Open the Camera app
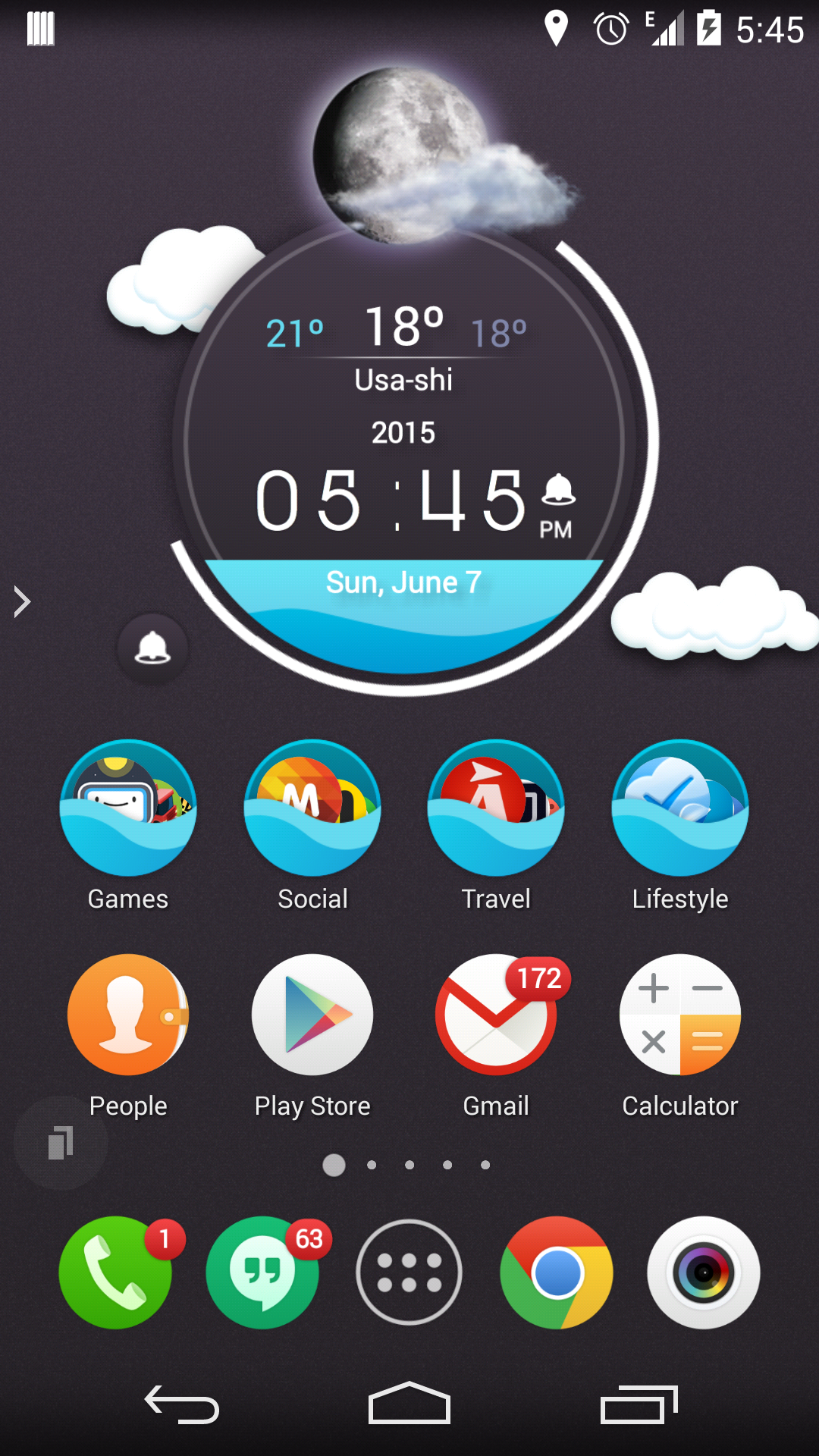819x1456 pixels. click(x=703, y=1272)
